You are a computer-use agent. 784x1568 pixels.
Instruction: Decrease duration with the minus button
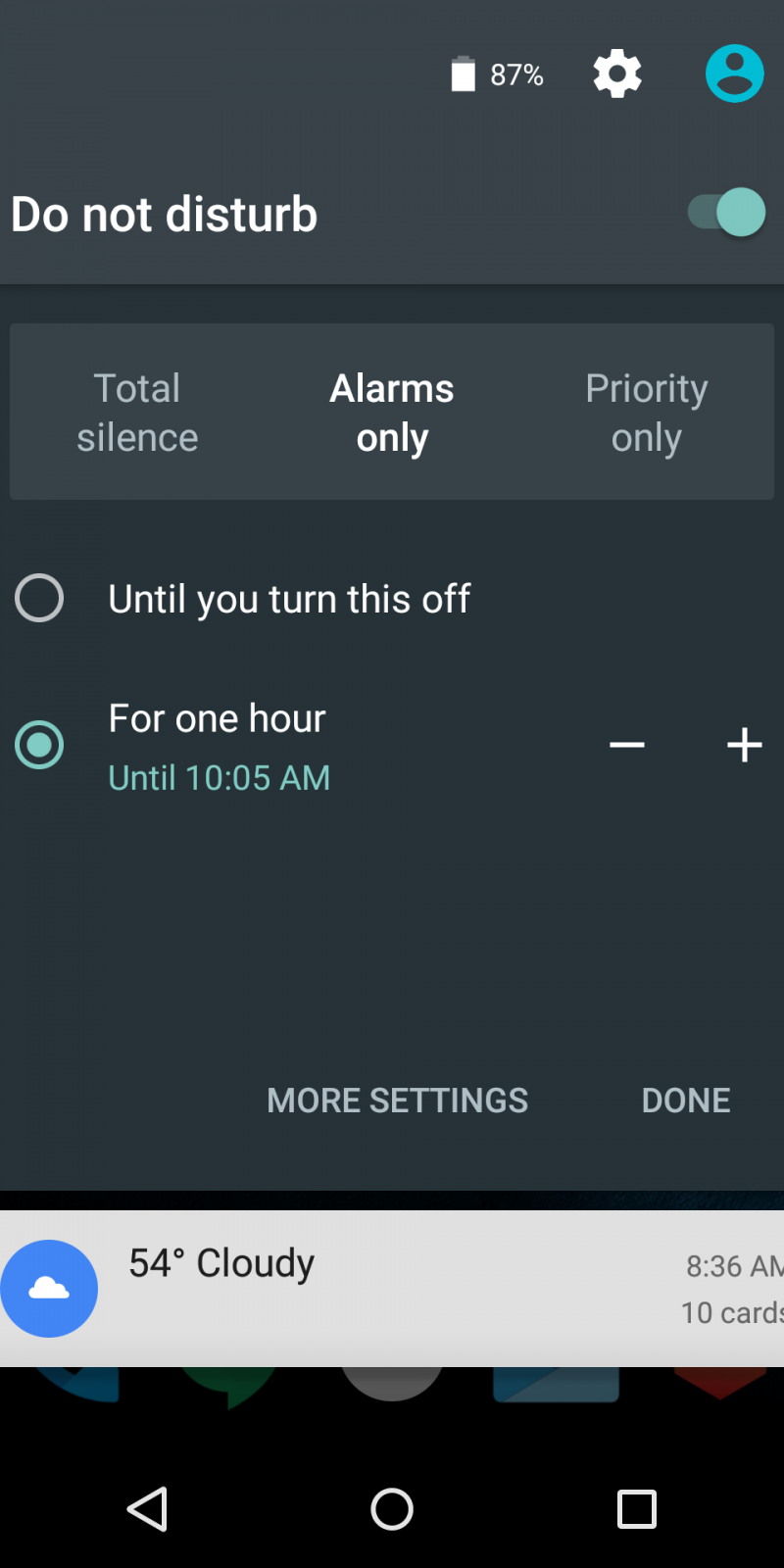626,745
